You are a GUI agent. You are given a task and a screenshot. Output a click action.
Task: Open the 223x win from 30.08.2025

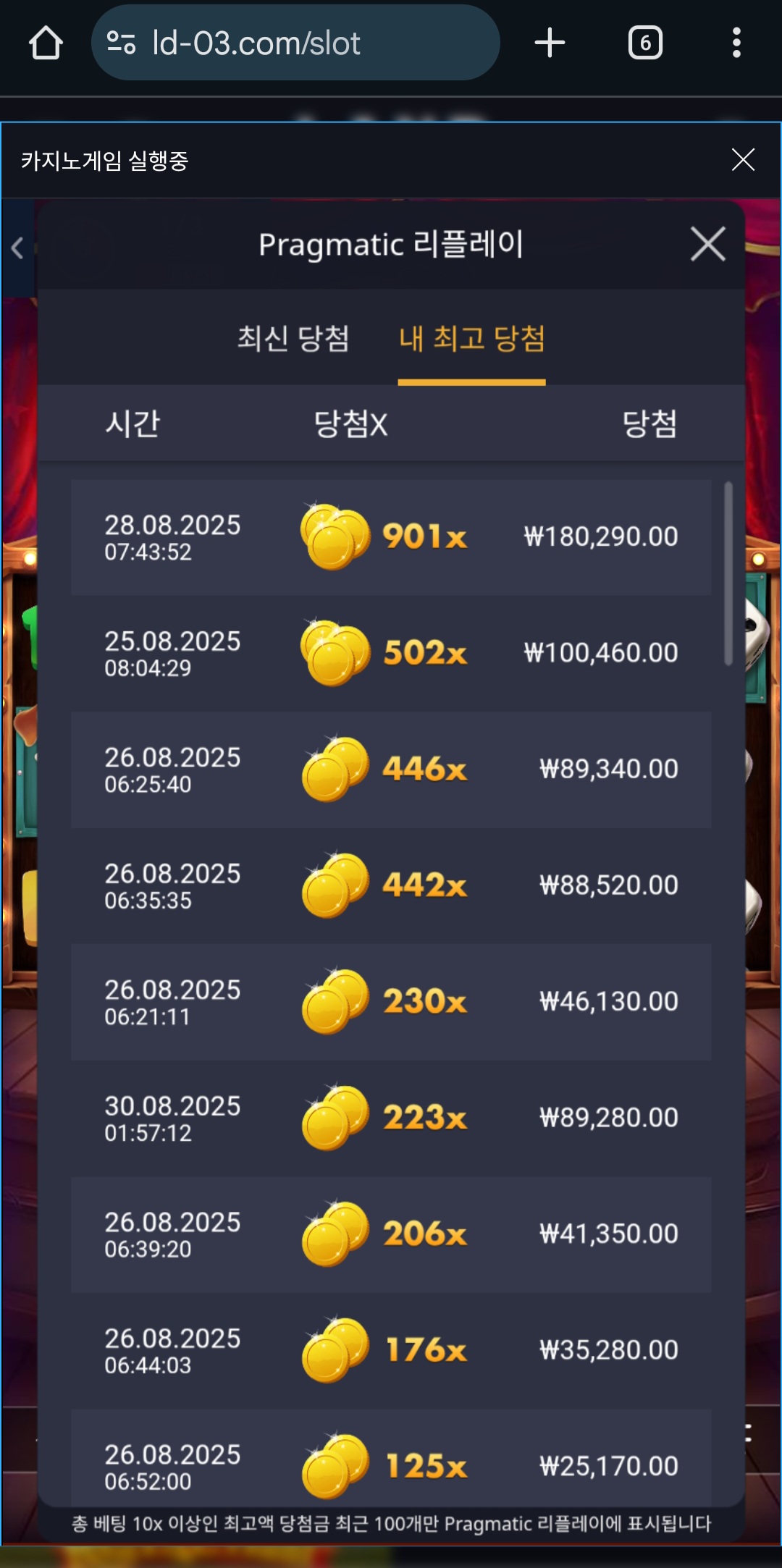[391, 1118]
